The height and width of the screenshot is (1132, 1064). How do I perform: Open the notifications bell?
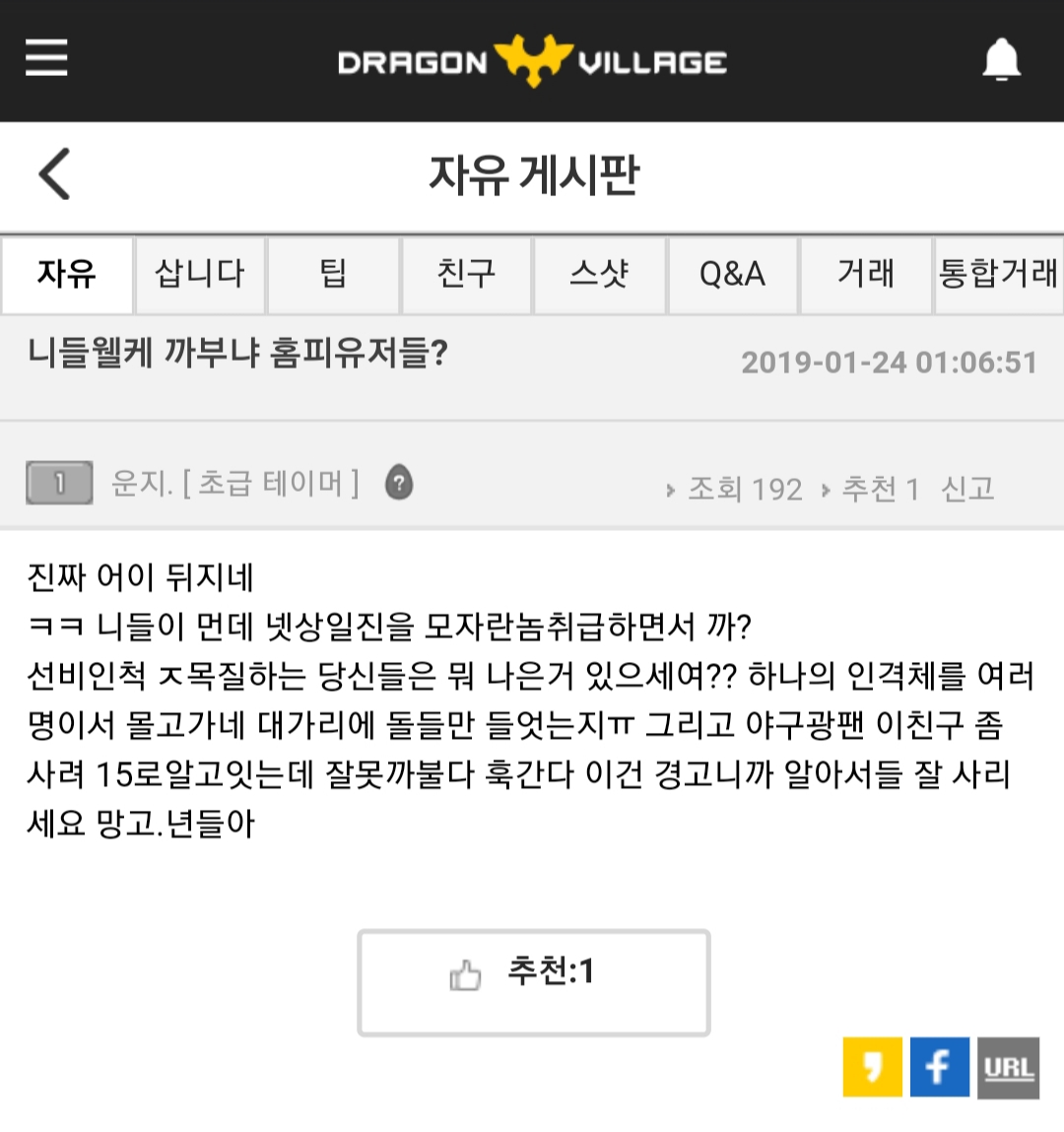(1001, 60)
